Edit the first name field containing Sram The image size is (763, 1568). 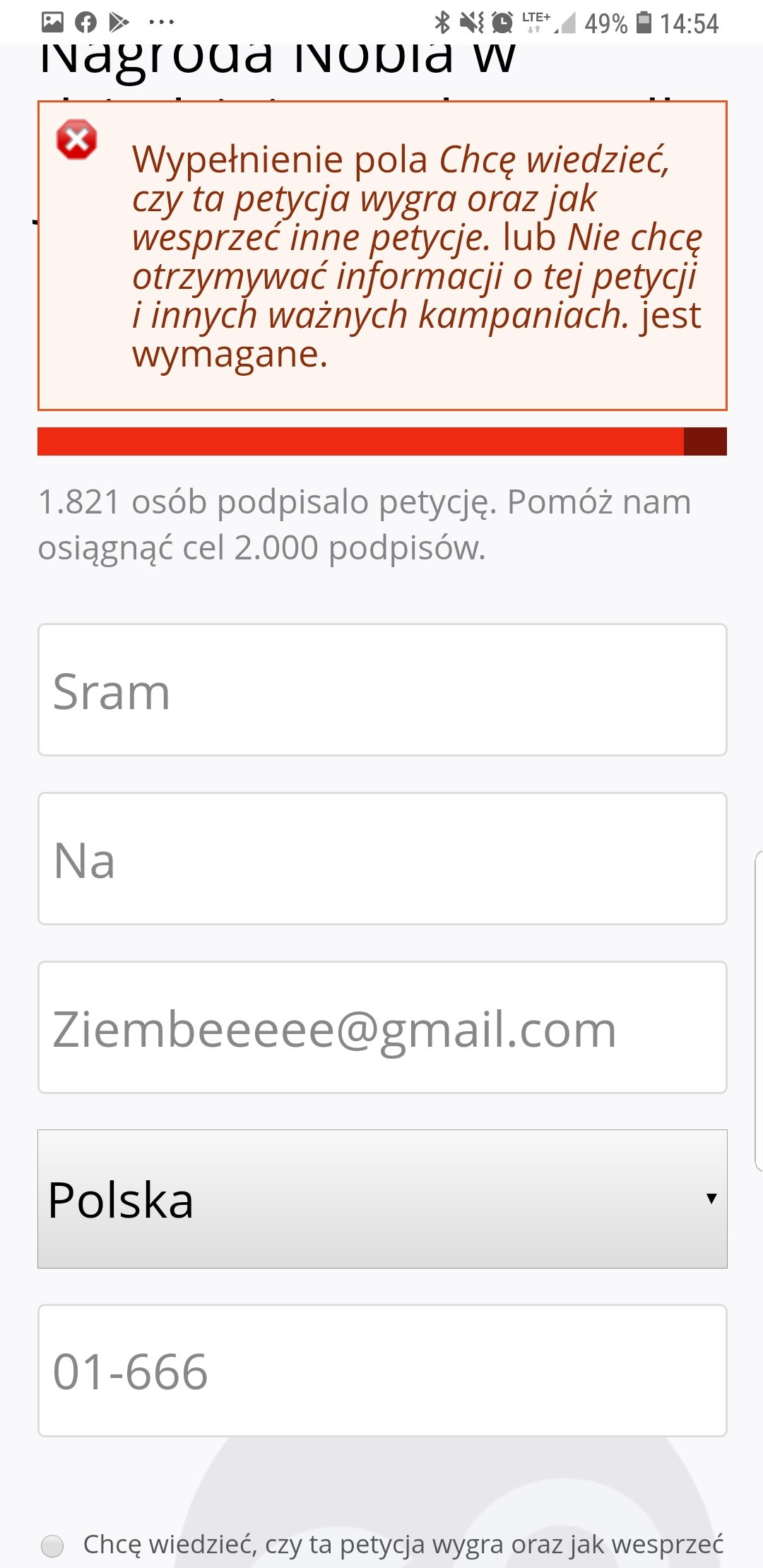(x=381, y=690)
